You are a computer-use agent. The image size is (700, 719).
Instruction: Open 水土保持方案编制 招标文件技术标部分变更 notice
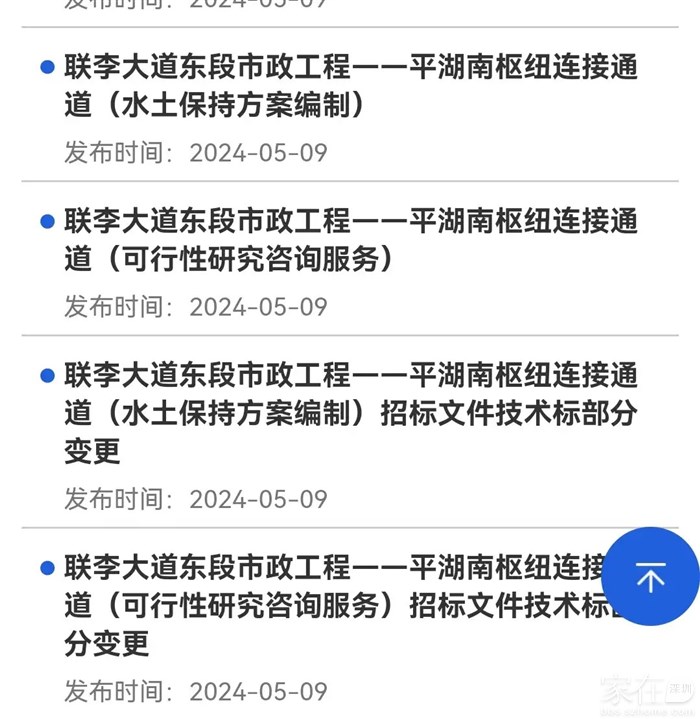pos(350,413)
